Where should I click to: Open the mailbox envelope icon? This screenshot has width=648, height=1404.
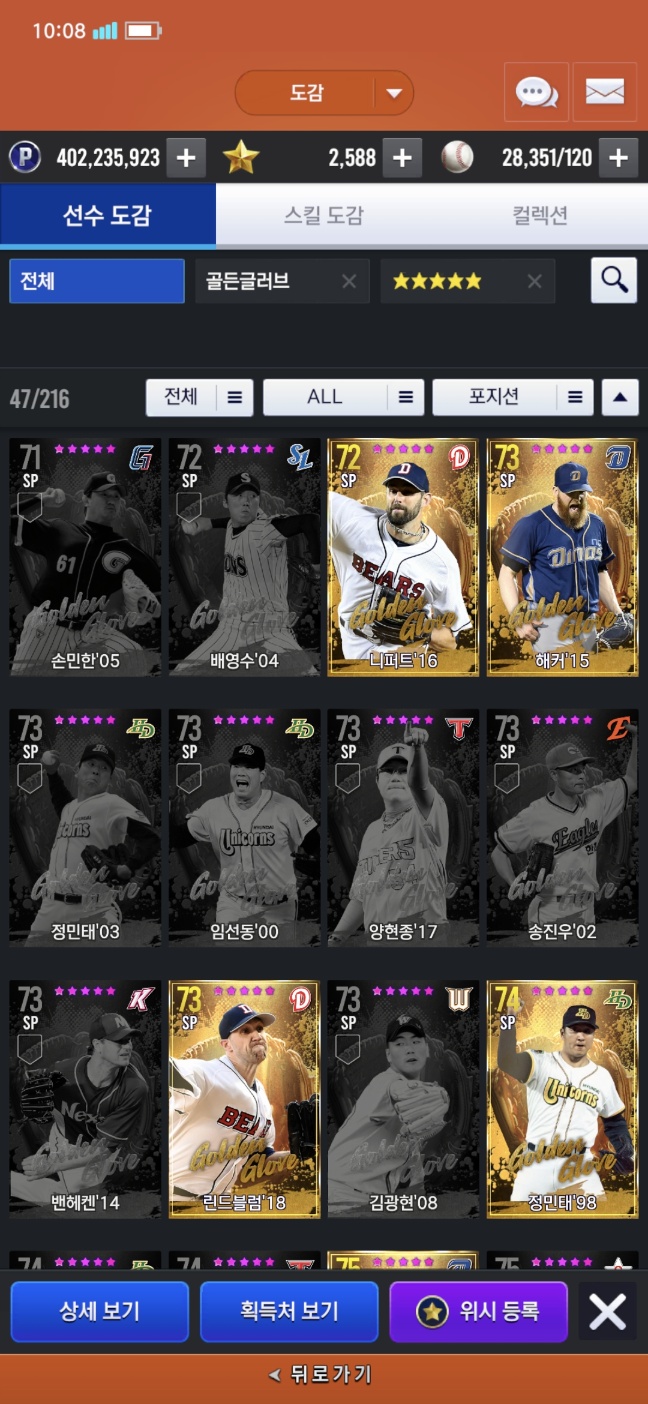604,93
